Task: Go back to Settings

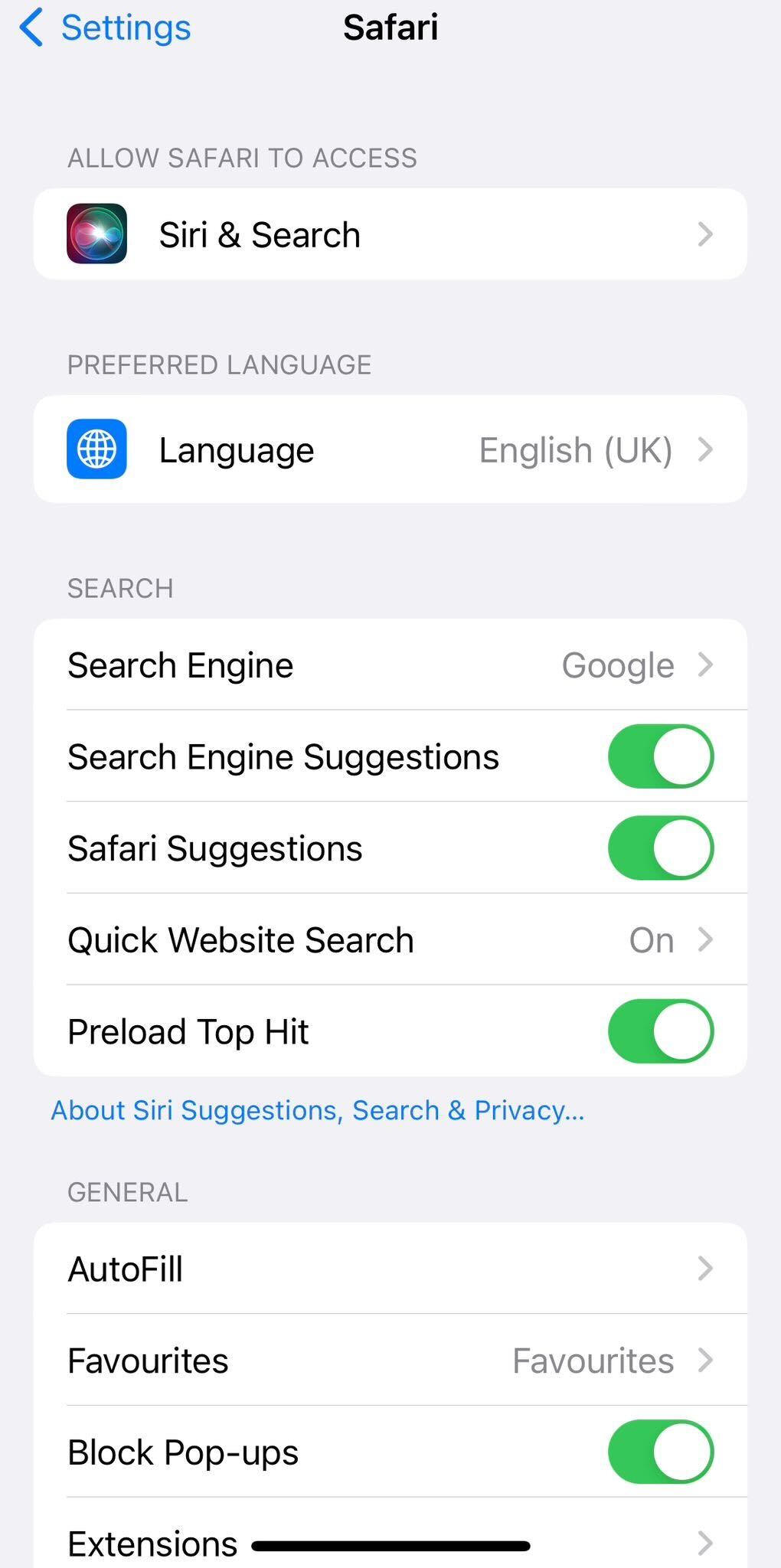Action: pyautogui.click(x=105, y=28)
